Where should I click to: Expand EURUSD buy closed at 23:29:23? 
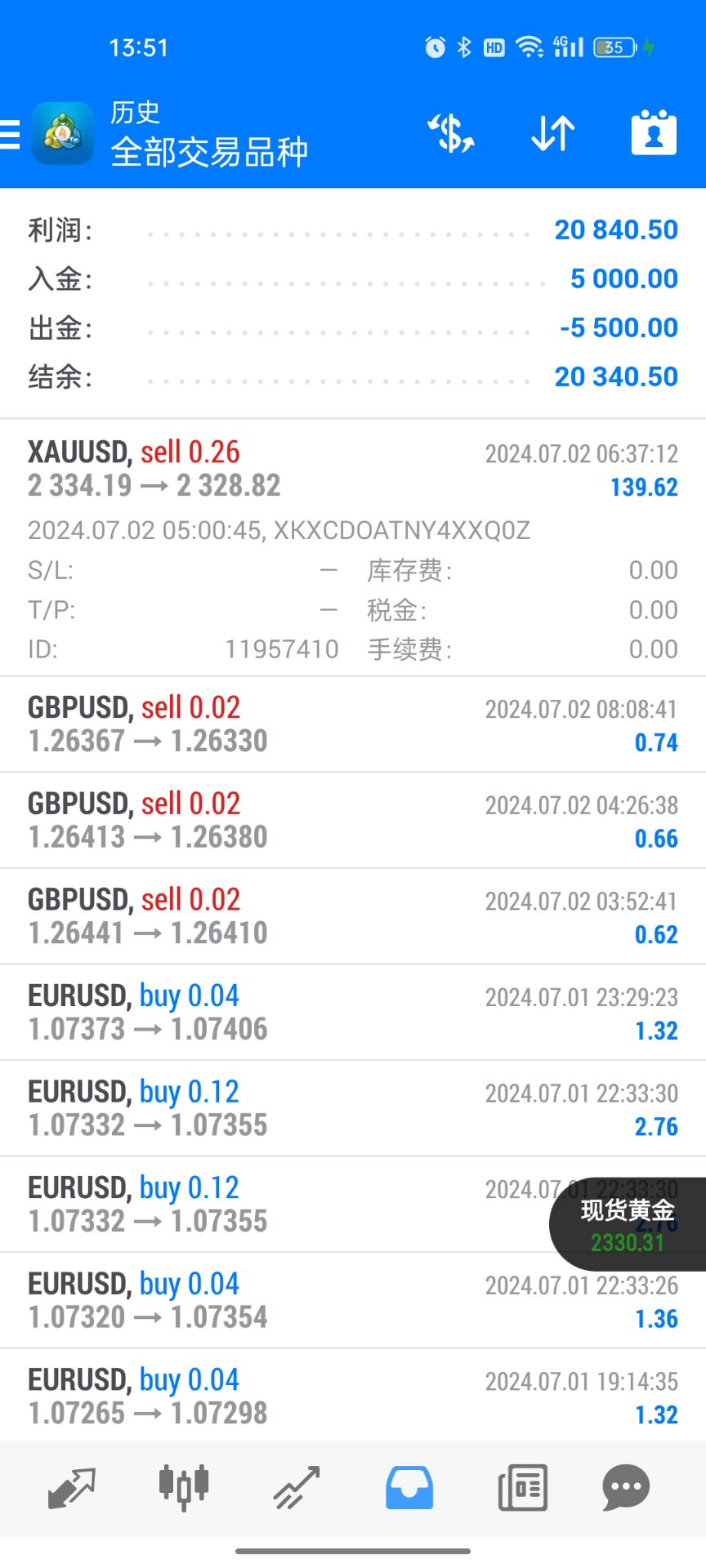click(353, 1012)
